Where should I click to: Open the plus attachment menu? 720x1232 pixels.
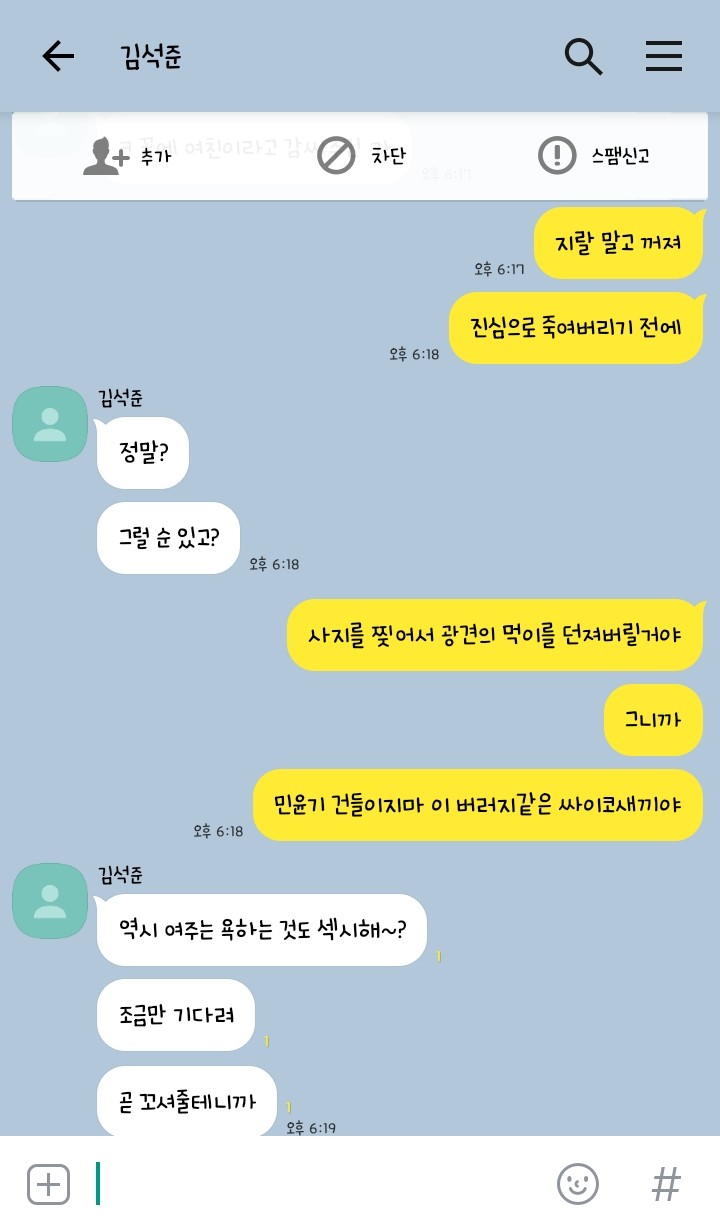48,1184
